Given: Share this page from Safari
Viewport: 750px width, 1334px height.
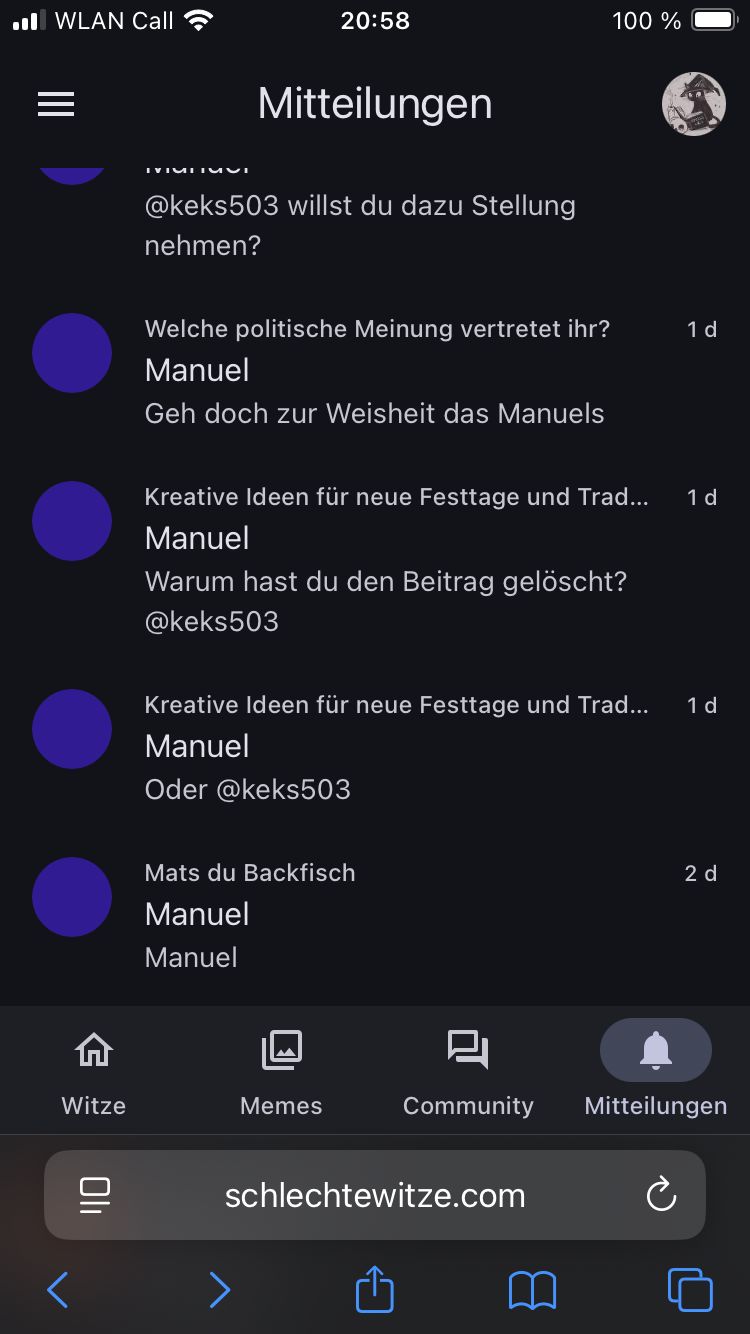Looking at the screenshot, I should point(375,1289).
